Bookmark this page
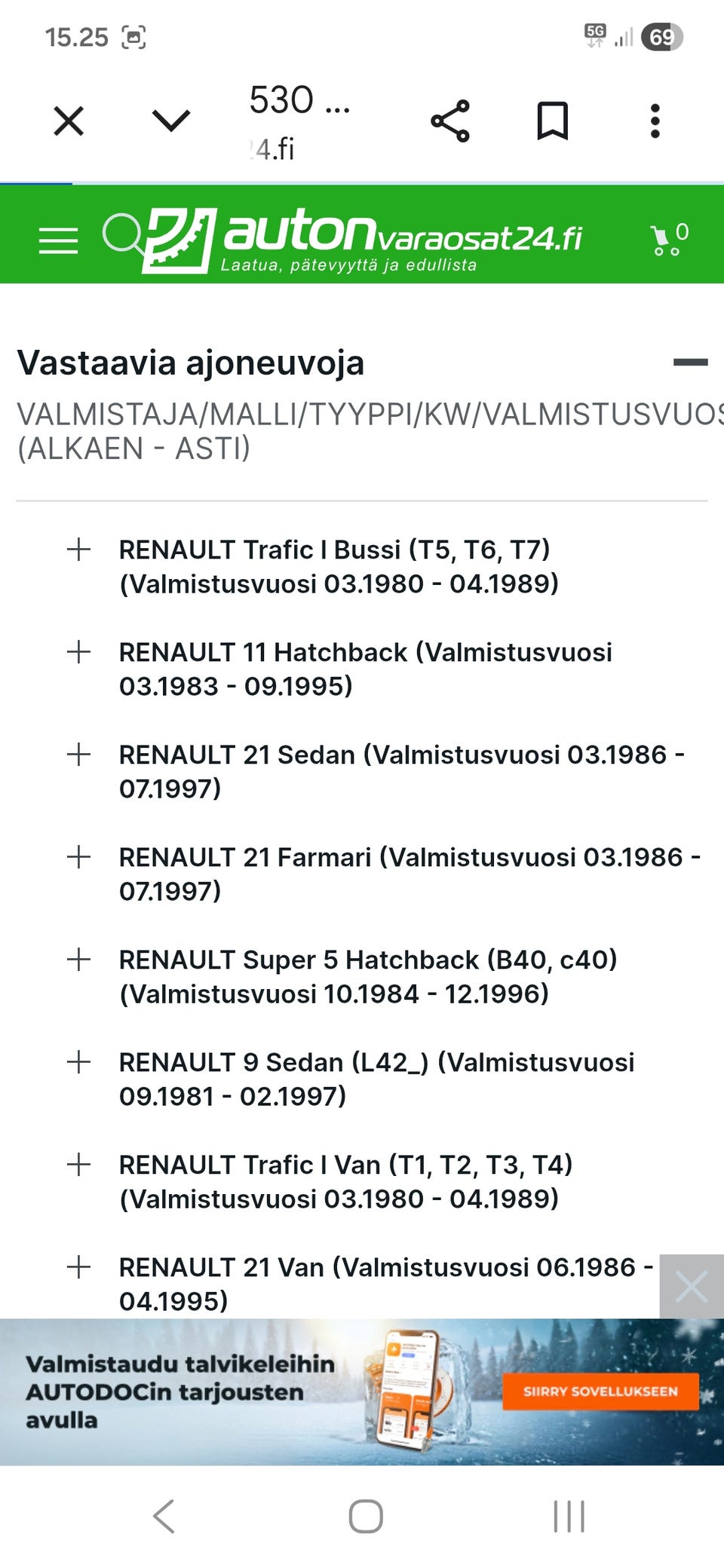724x1568 pixels. 552,121
